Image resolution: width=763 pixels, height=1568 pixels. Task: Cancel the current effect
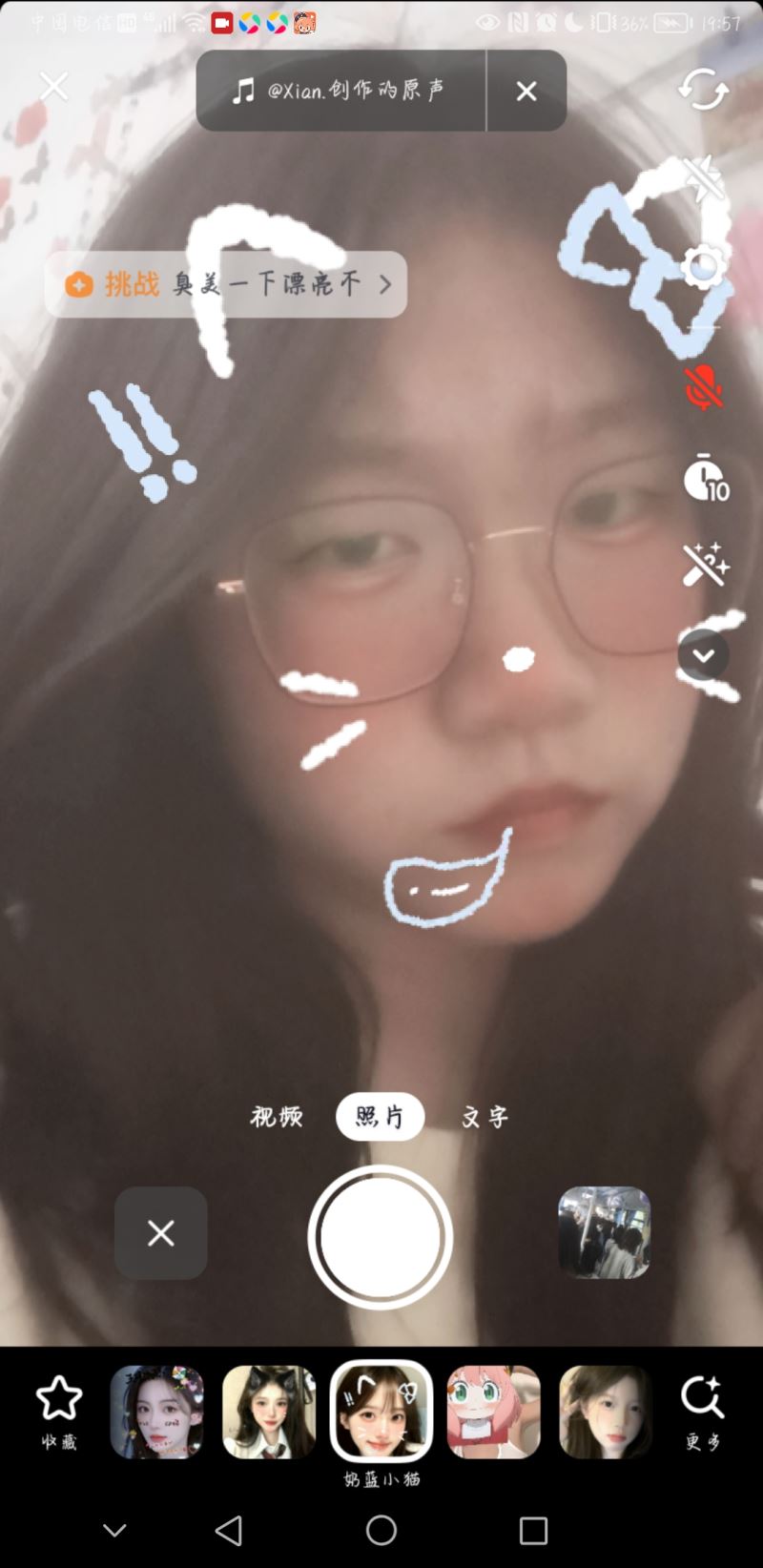click(x=160, y=1233)
